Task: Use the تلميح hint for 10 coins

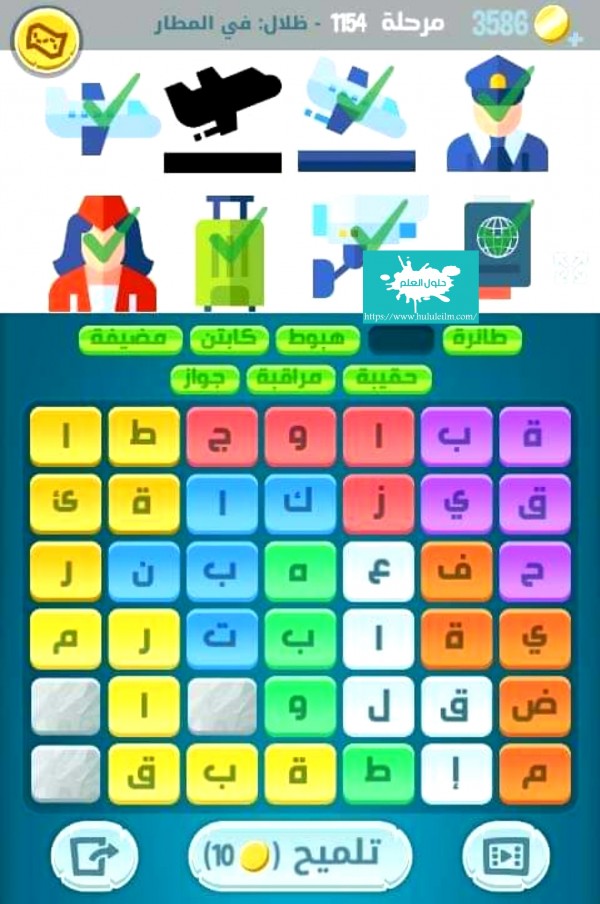Action: (300, 855)
